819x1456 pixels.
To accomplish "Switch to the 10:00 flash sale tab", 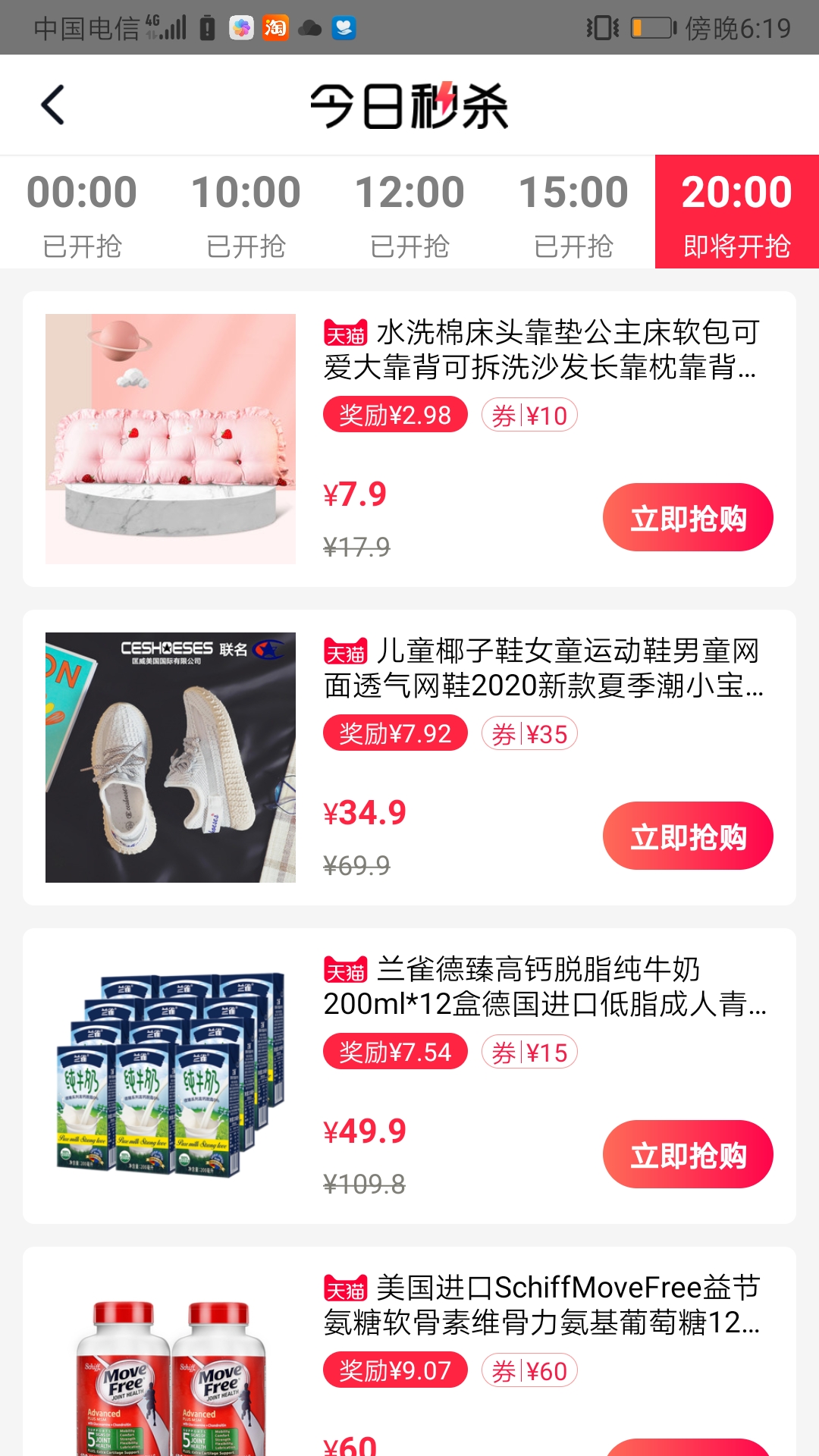I will coord(246,212).
